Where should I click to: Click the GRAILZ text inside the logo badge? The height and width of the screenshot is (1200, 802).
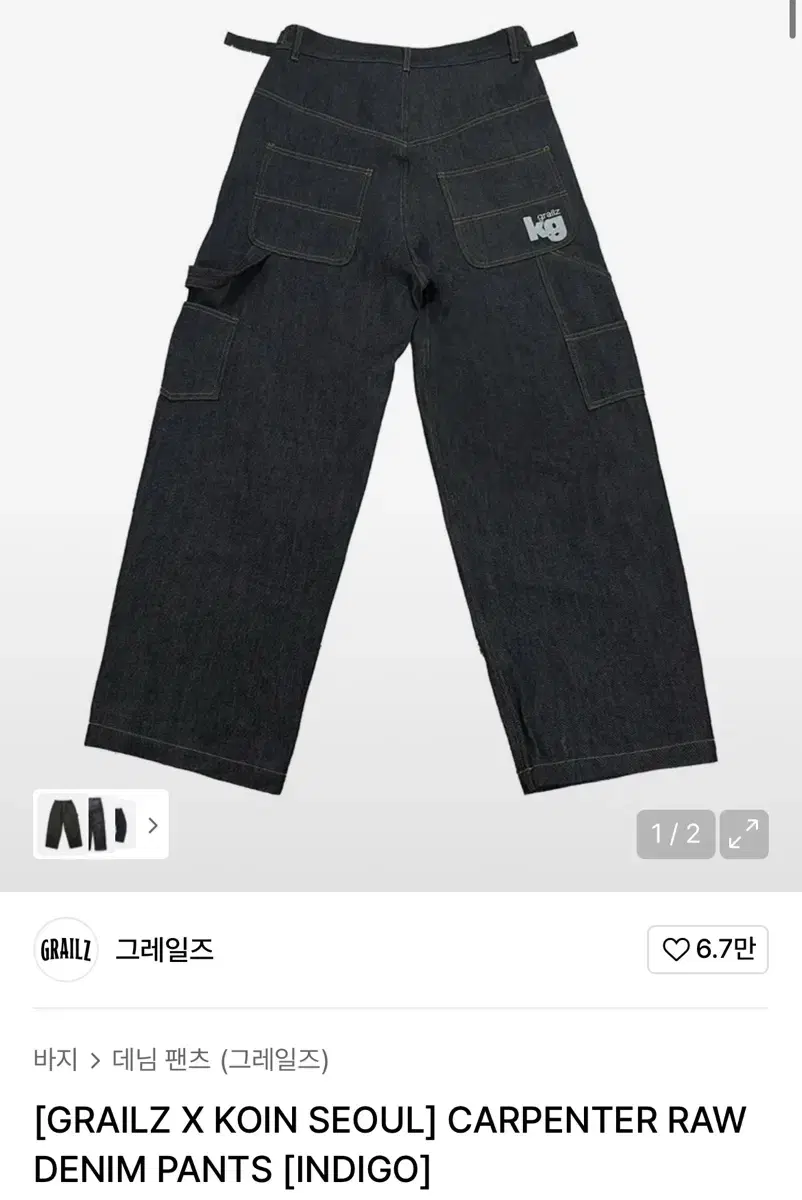(65, 952)
